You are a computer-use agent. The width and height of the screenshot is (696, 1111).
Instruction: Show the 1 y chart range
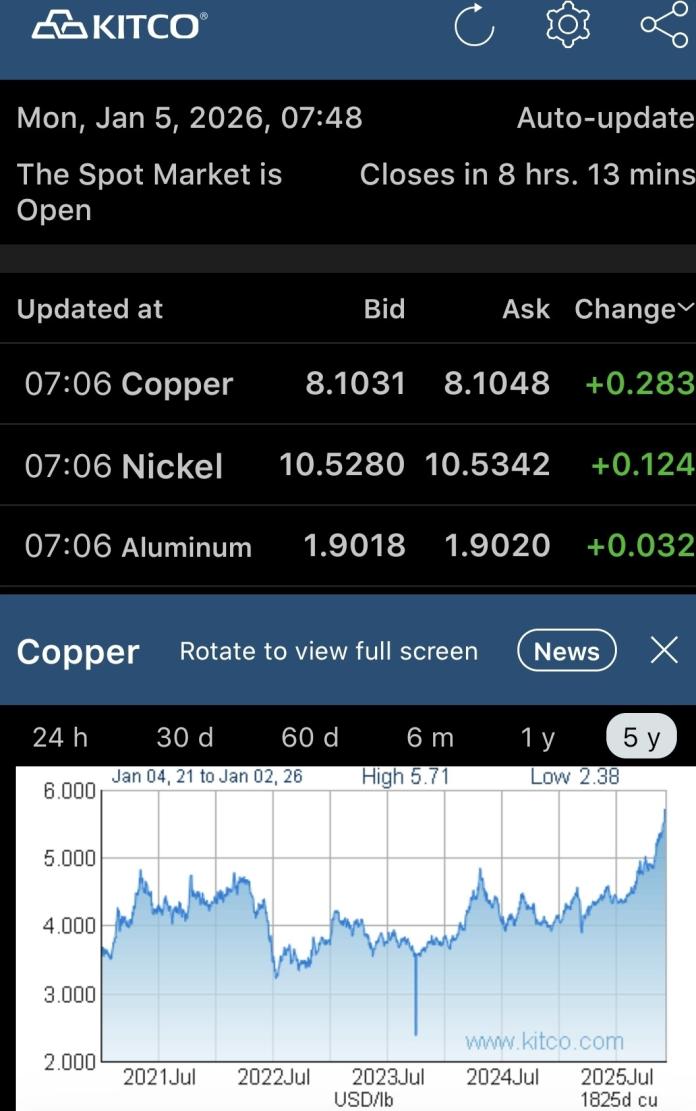pos(538,738)
